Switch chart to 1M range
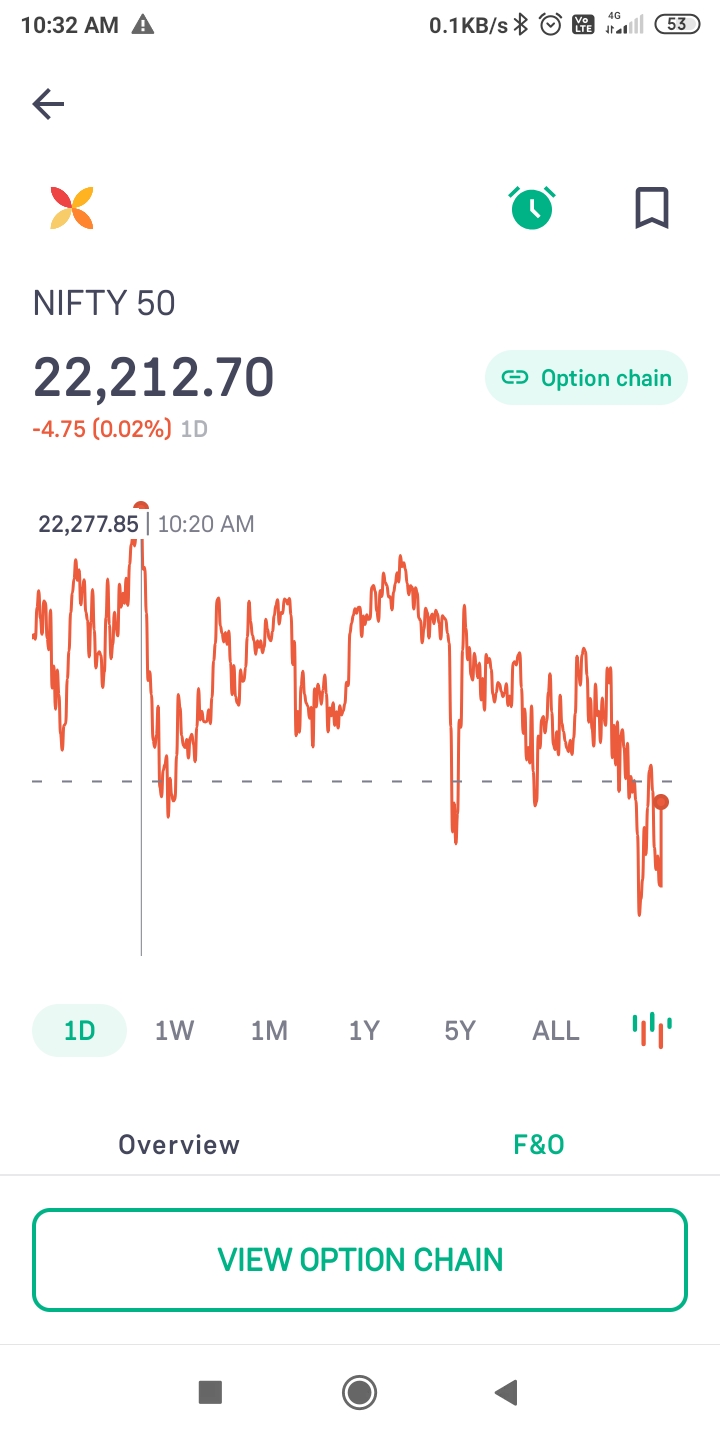 [269, 1031]
